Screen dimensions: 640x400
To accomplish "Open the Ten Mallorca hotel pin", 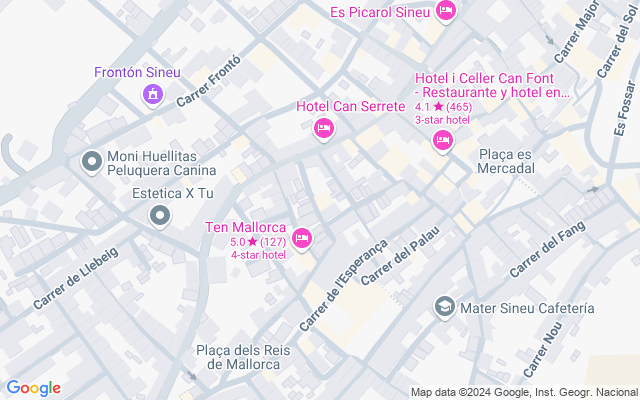I will [302, 239].
